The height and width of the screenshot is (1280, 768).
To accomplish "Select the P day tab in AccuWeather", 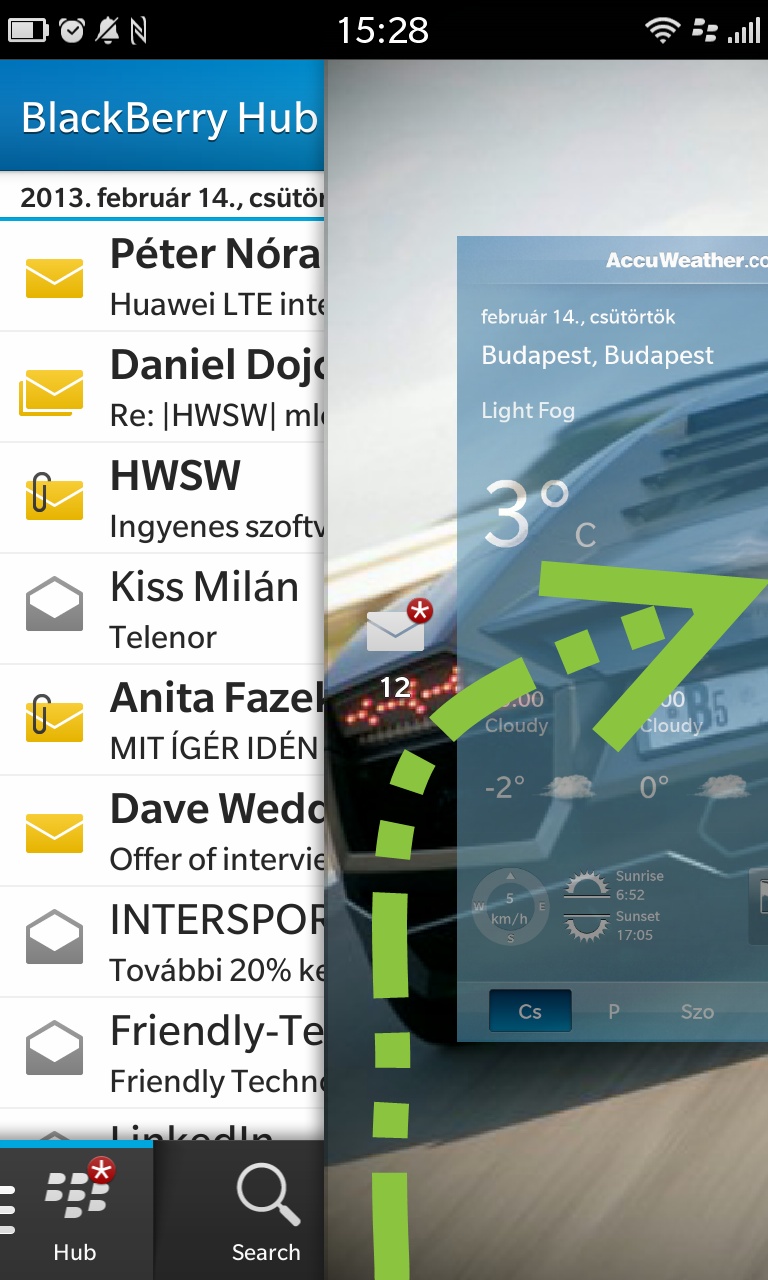I will pyautogui.click(x=614, y=1011).
